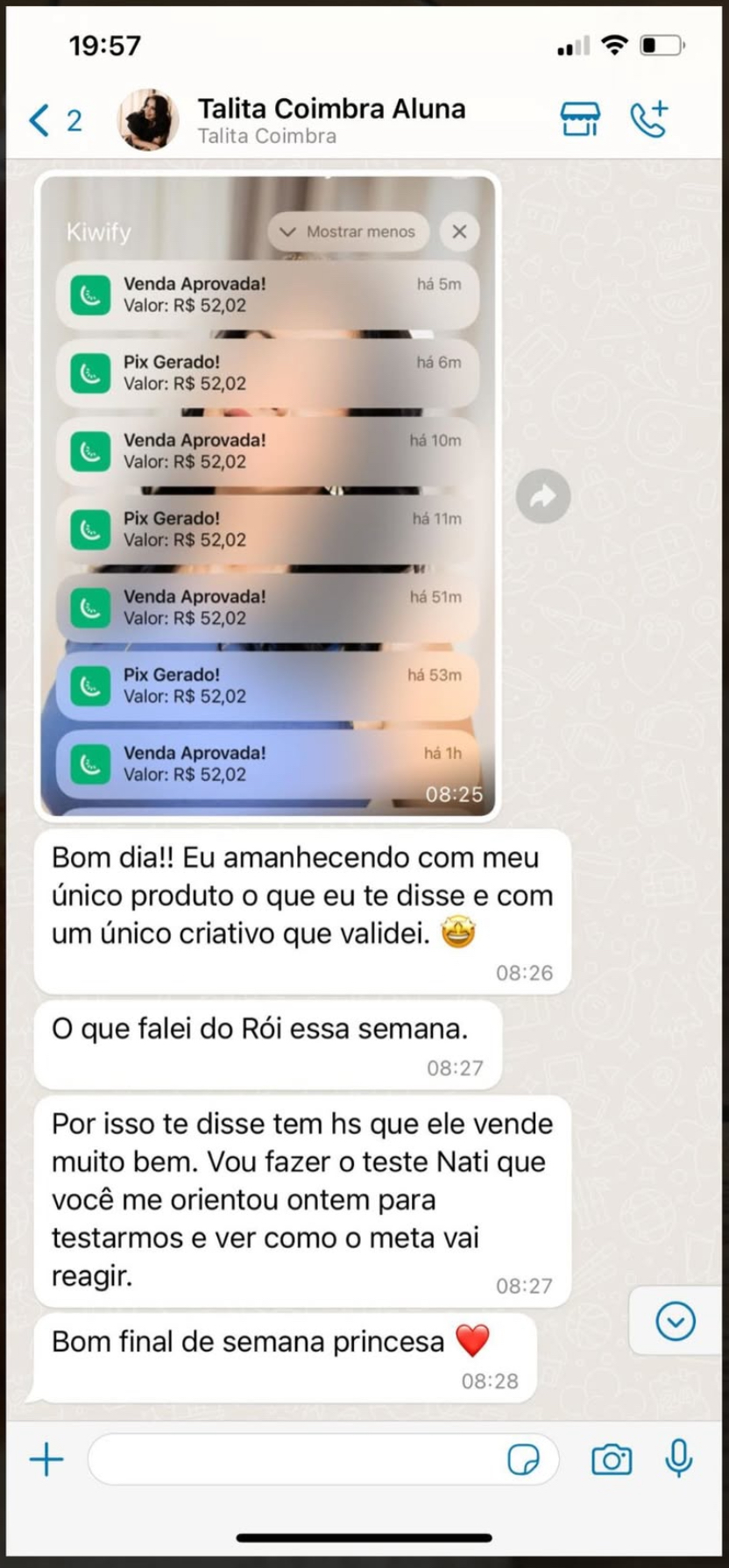This screenshot has height=1568, width=729.
Task: Forward the shared image
Action: (x=543, y=496)
